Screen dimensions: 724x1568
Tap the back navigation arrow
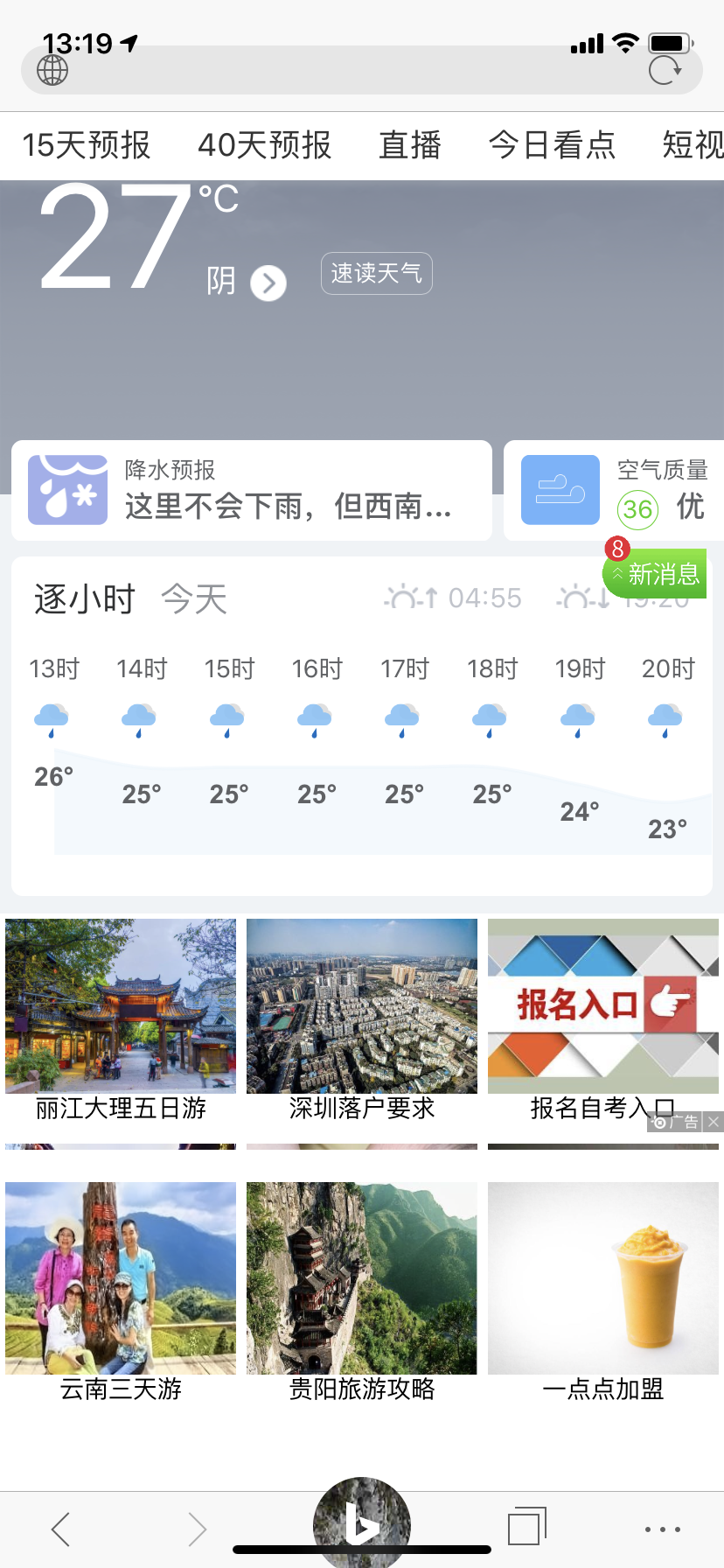pyautogui.click(x=59, y=1529)
